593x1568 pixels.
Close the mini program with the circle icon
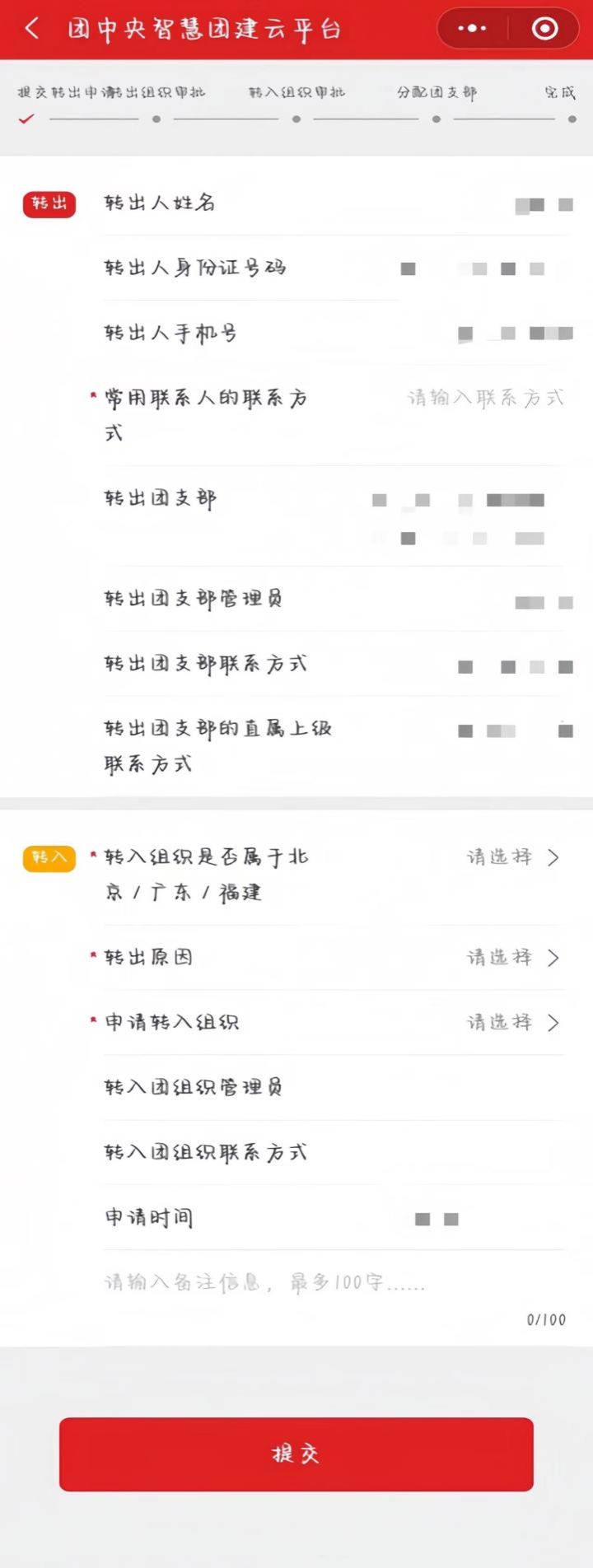click(545, 29)
